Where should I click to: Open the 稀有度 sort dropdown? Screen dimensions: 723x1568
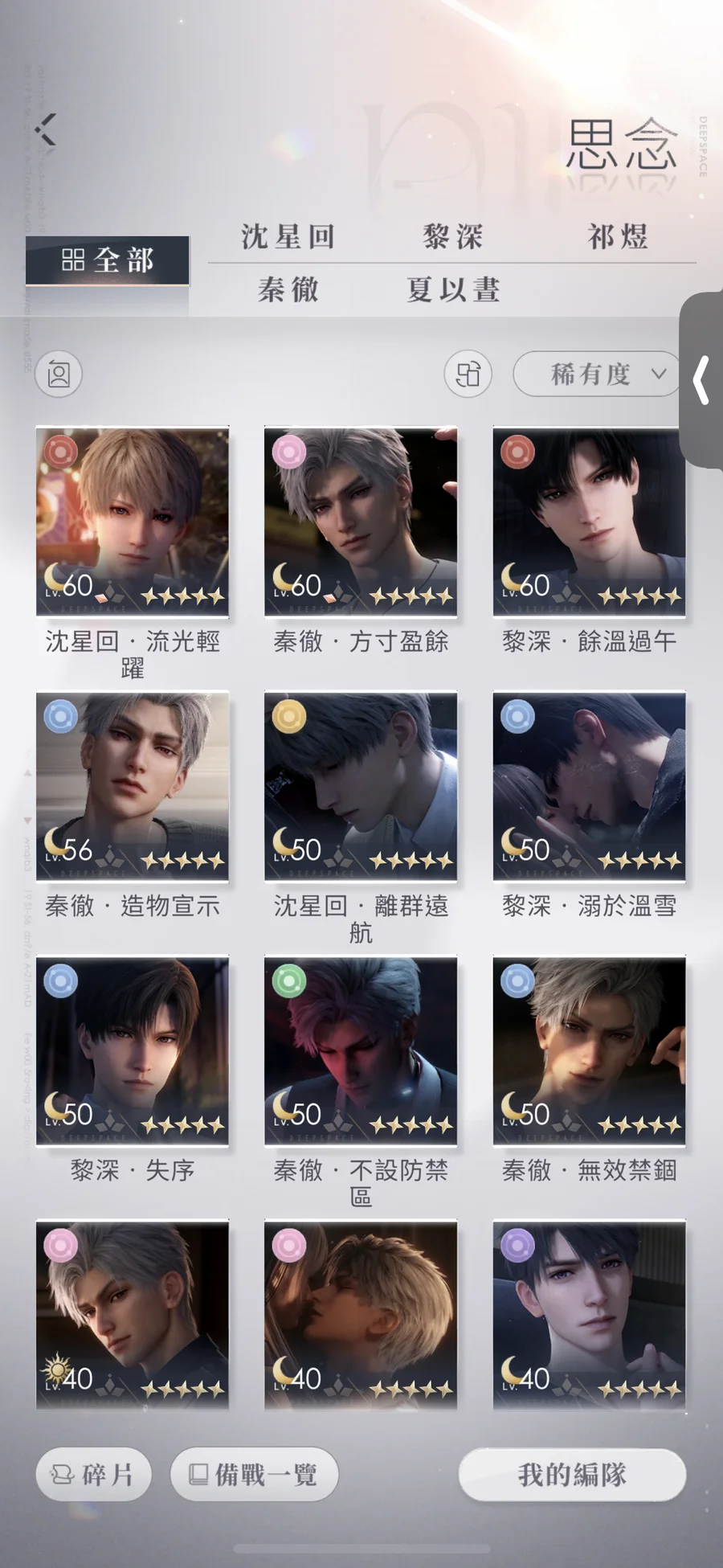click(595, 374)
